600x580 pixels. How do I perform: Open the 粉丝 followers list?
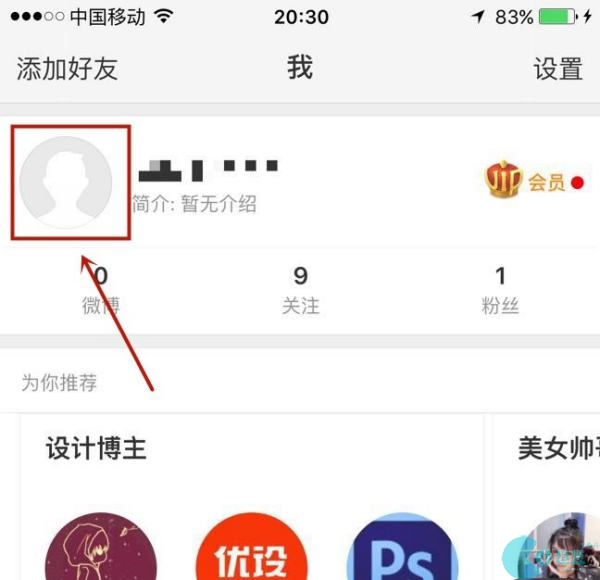[500, 289]
